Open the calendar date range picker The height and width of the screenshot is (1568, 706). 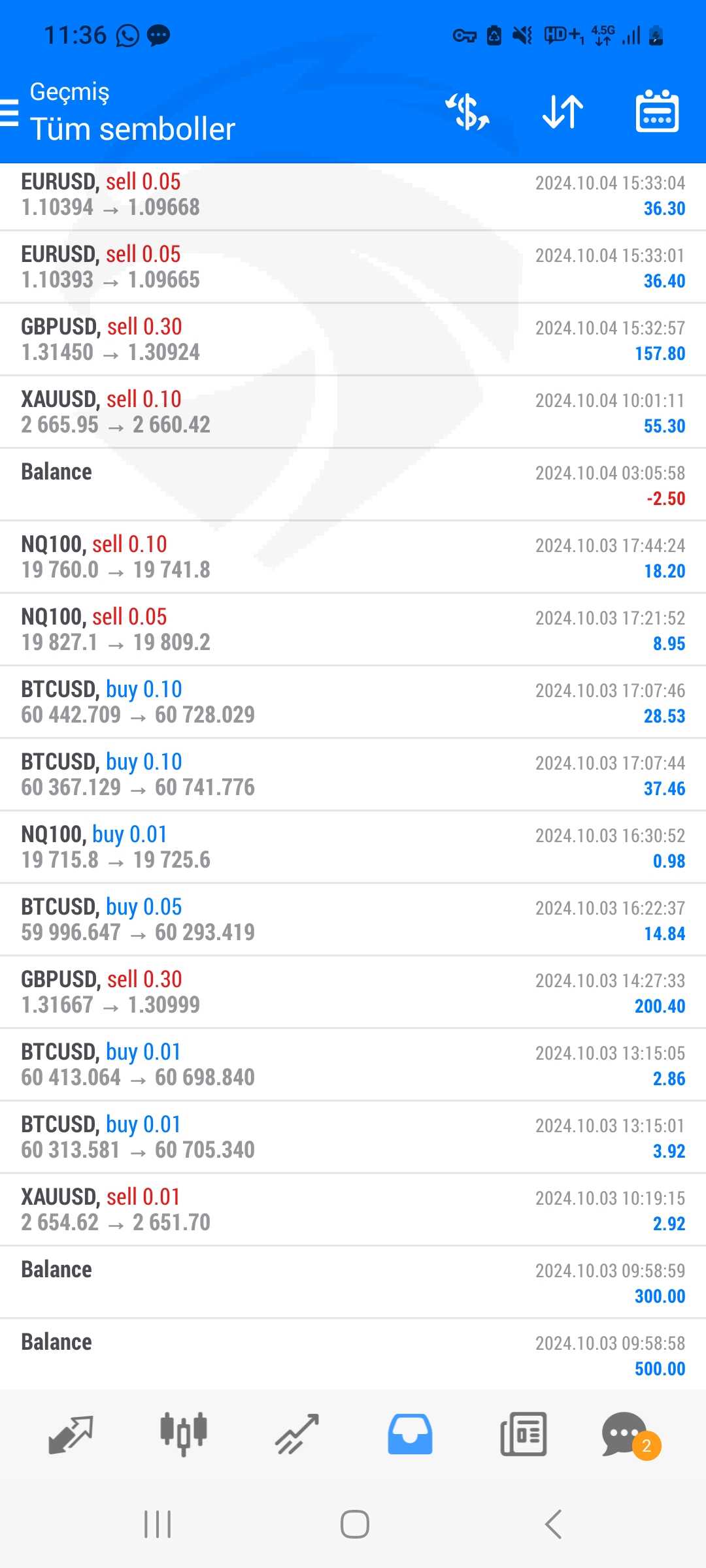point(657,111)
